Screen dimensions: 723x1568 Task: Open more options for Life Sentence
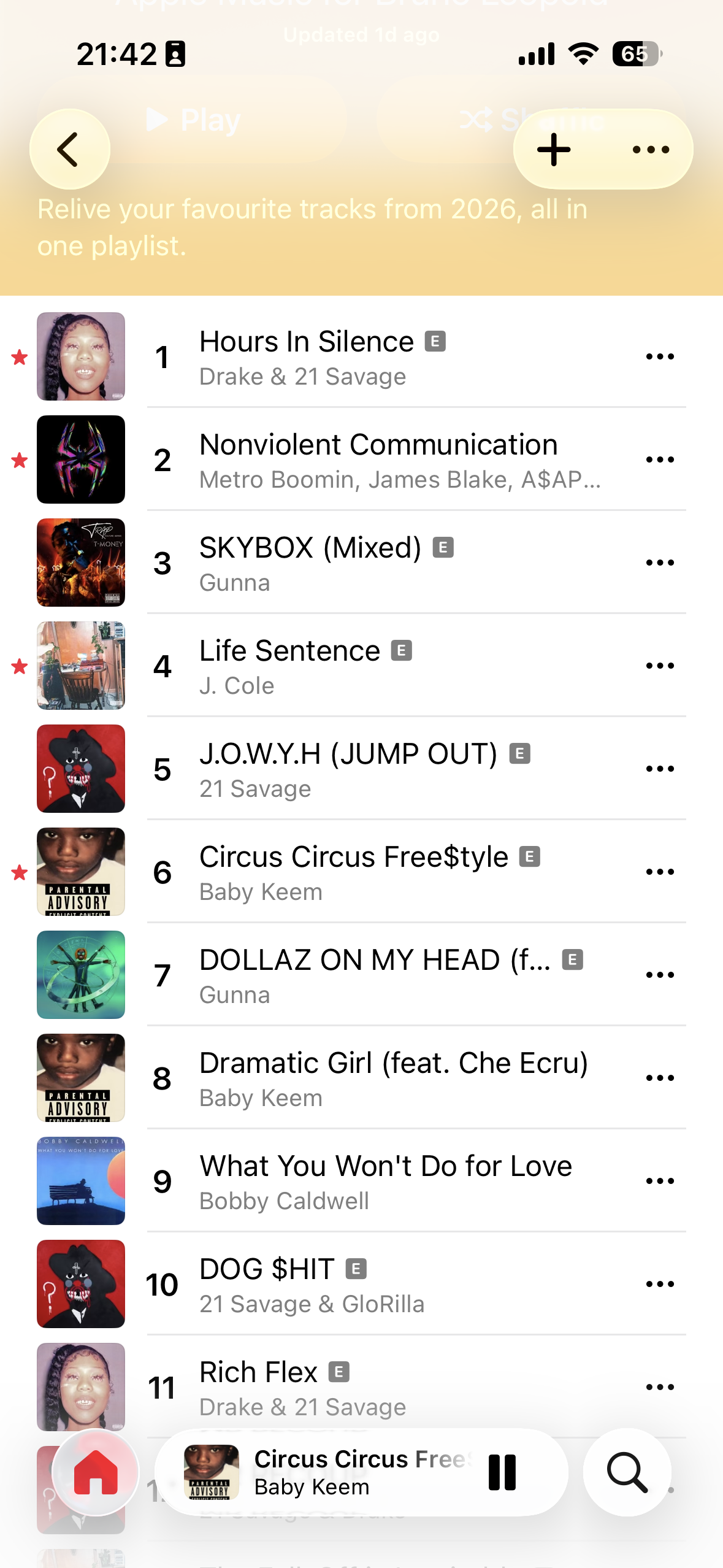coord(660,666)
